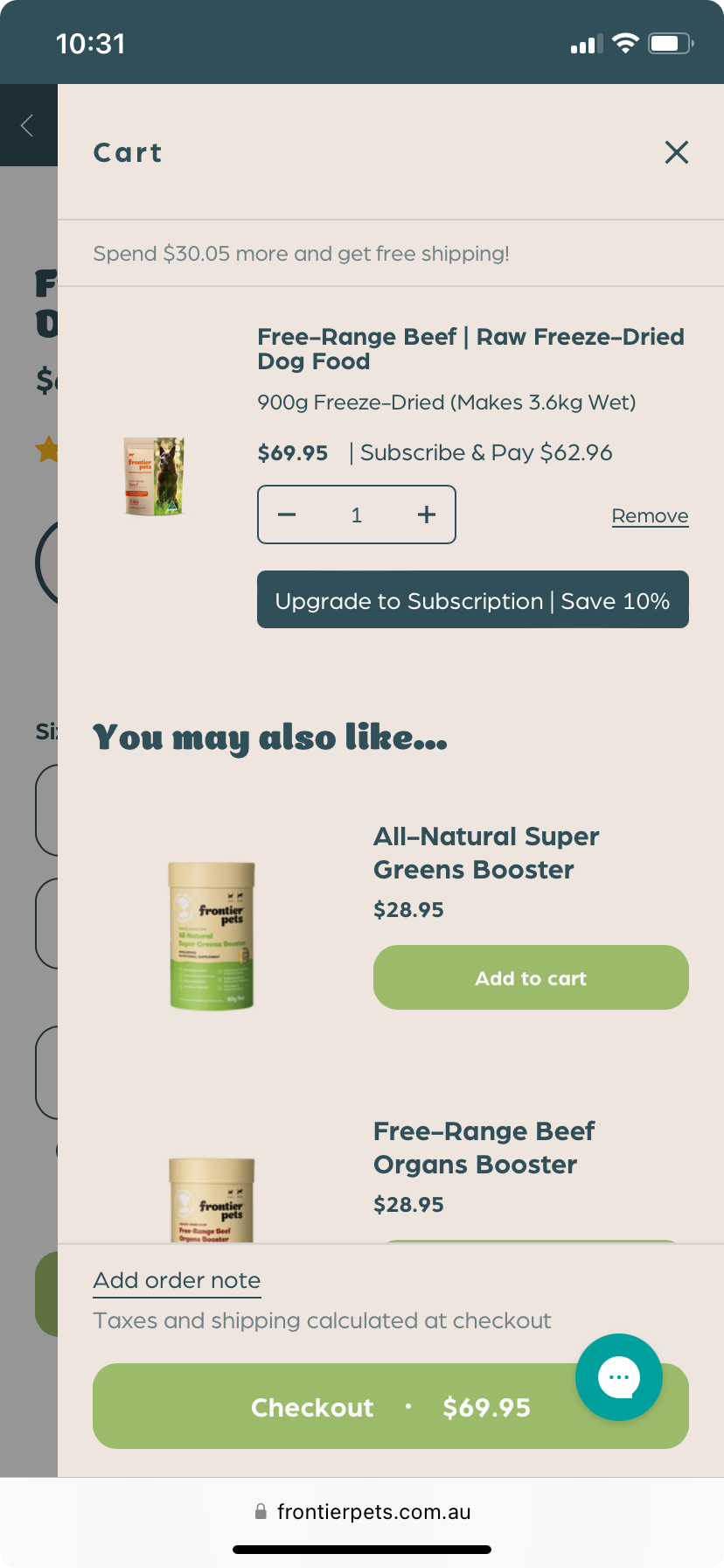
Task: Open Free-Range Beef Dog Food product page
Action: 470,349
